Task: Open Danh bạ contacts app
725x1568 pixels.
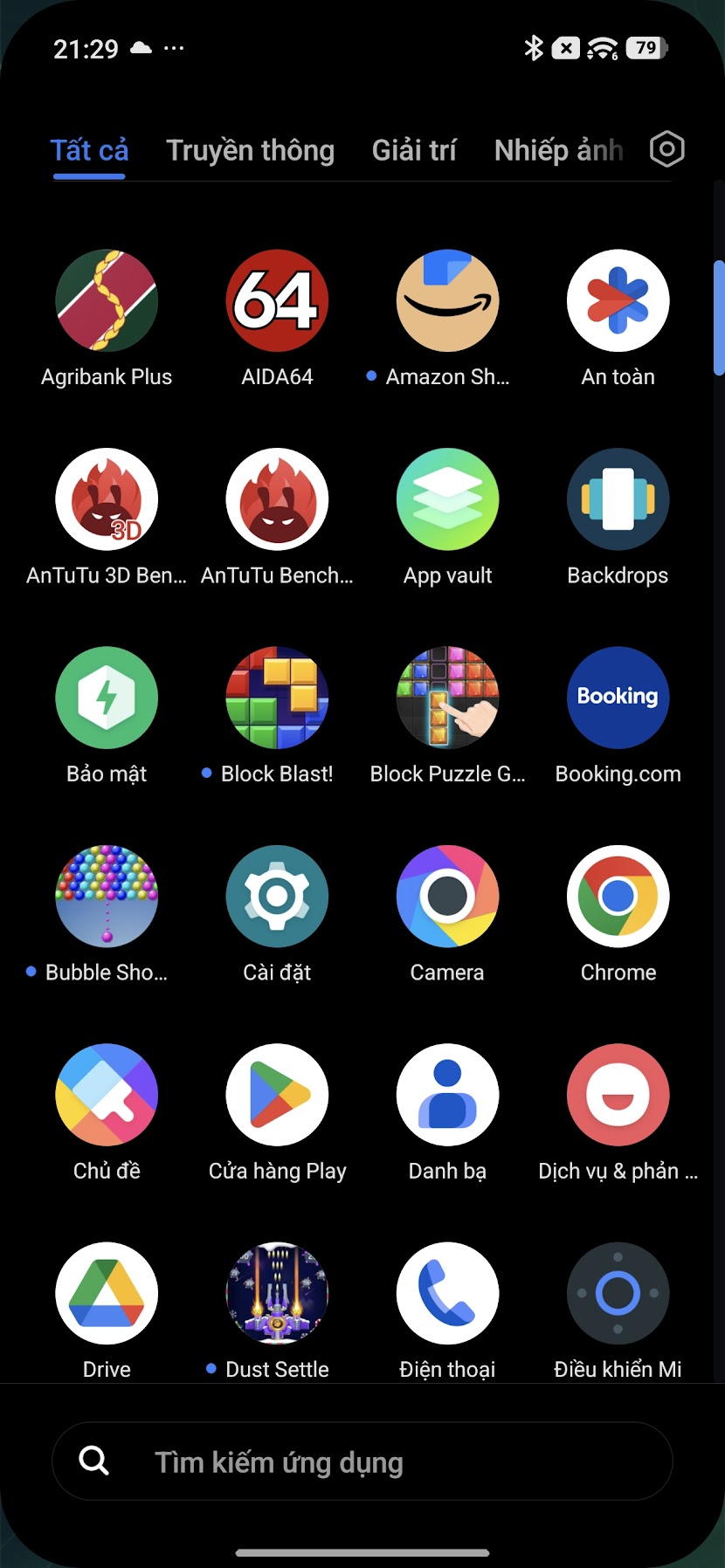Action: [447, 1094]
